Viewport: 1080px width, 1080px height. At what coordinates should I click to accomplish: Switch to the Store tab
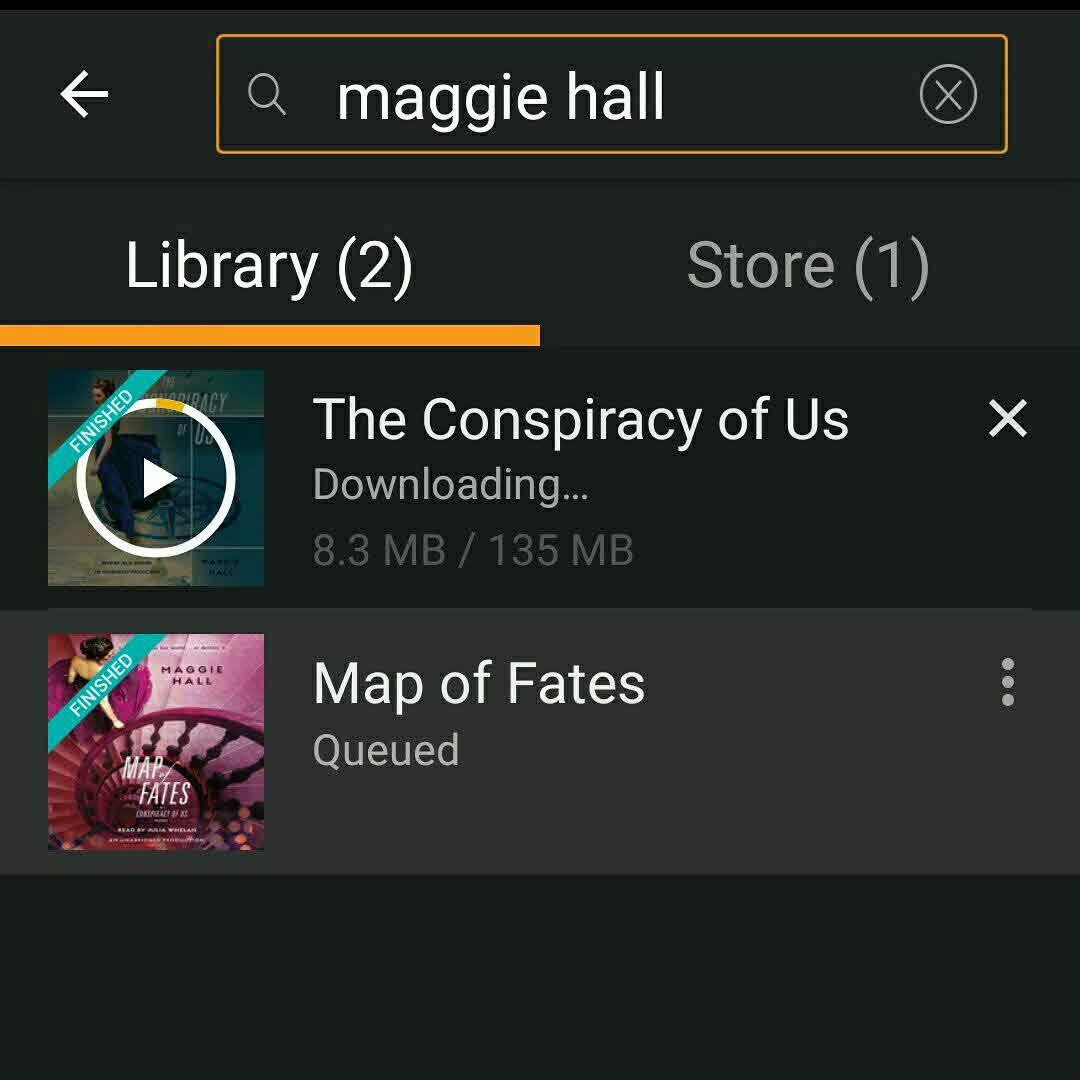pyautogui.click(x=808, y=266)
